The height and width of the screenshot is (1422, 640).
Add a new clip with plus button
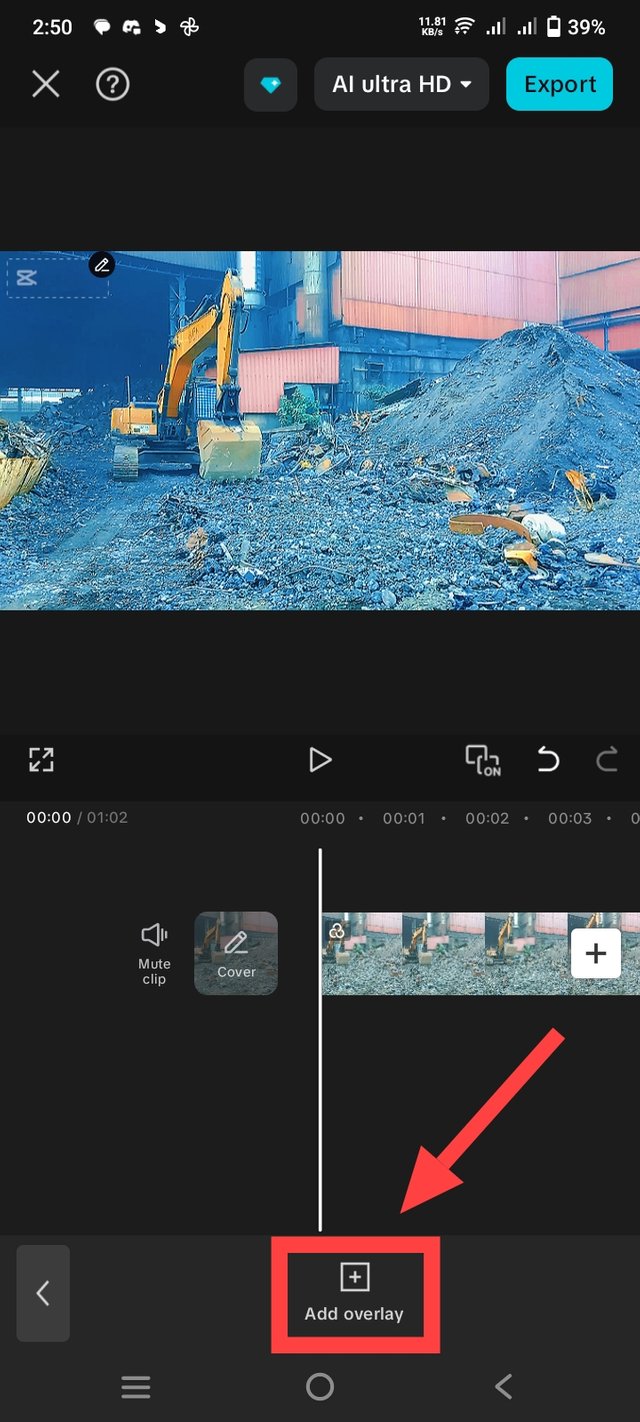tap(595, 953)
